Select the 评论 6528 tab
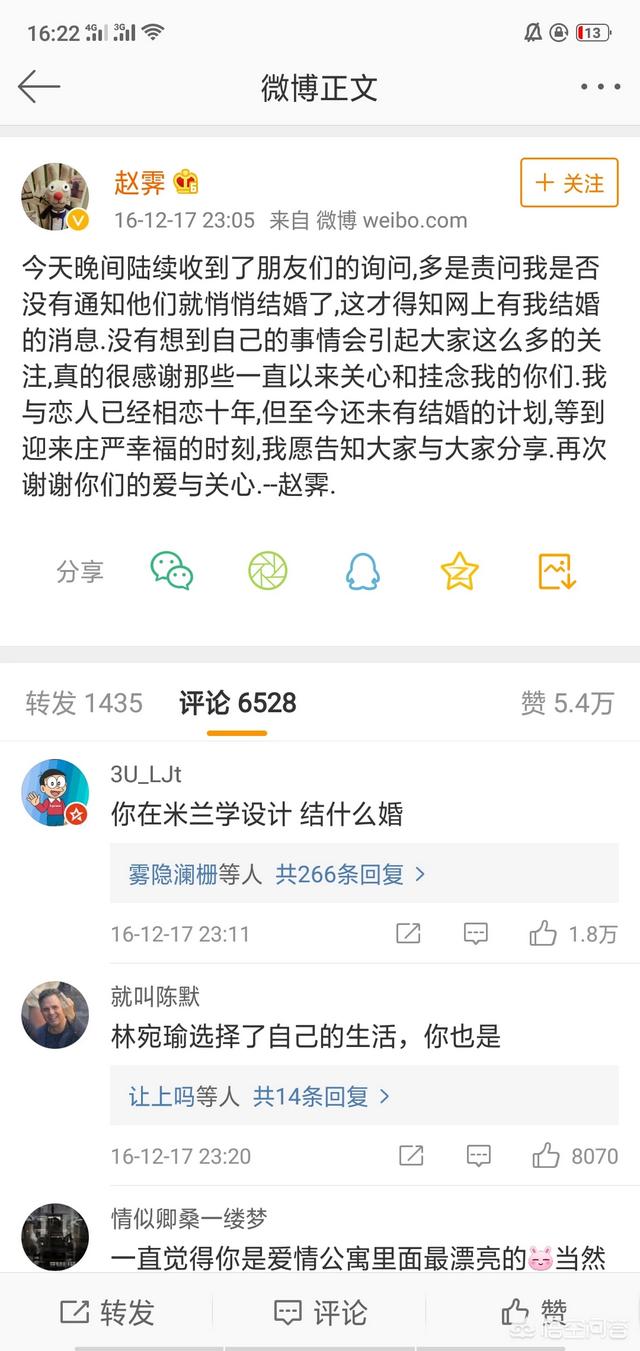This screenshot has height=1351, width=640. (x=238, y=703)
